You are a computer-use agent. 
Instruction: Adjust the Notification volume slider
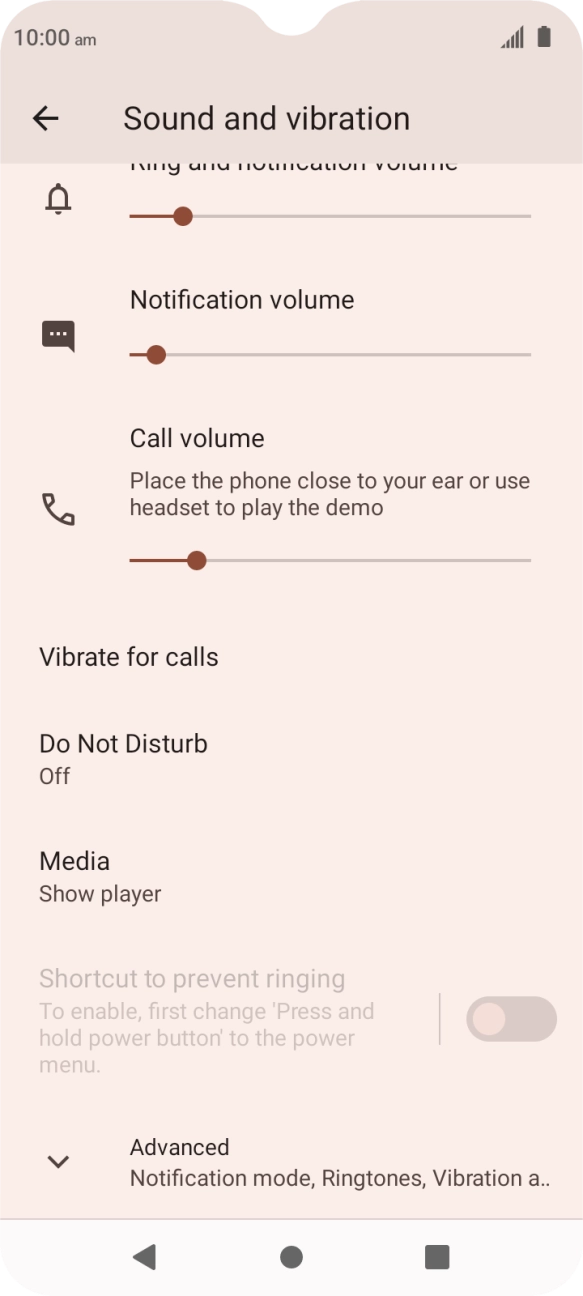330,354
